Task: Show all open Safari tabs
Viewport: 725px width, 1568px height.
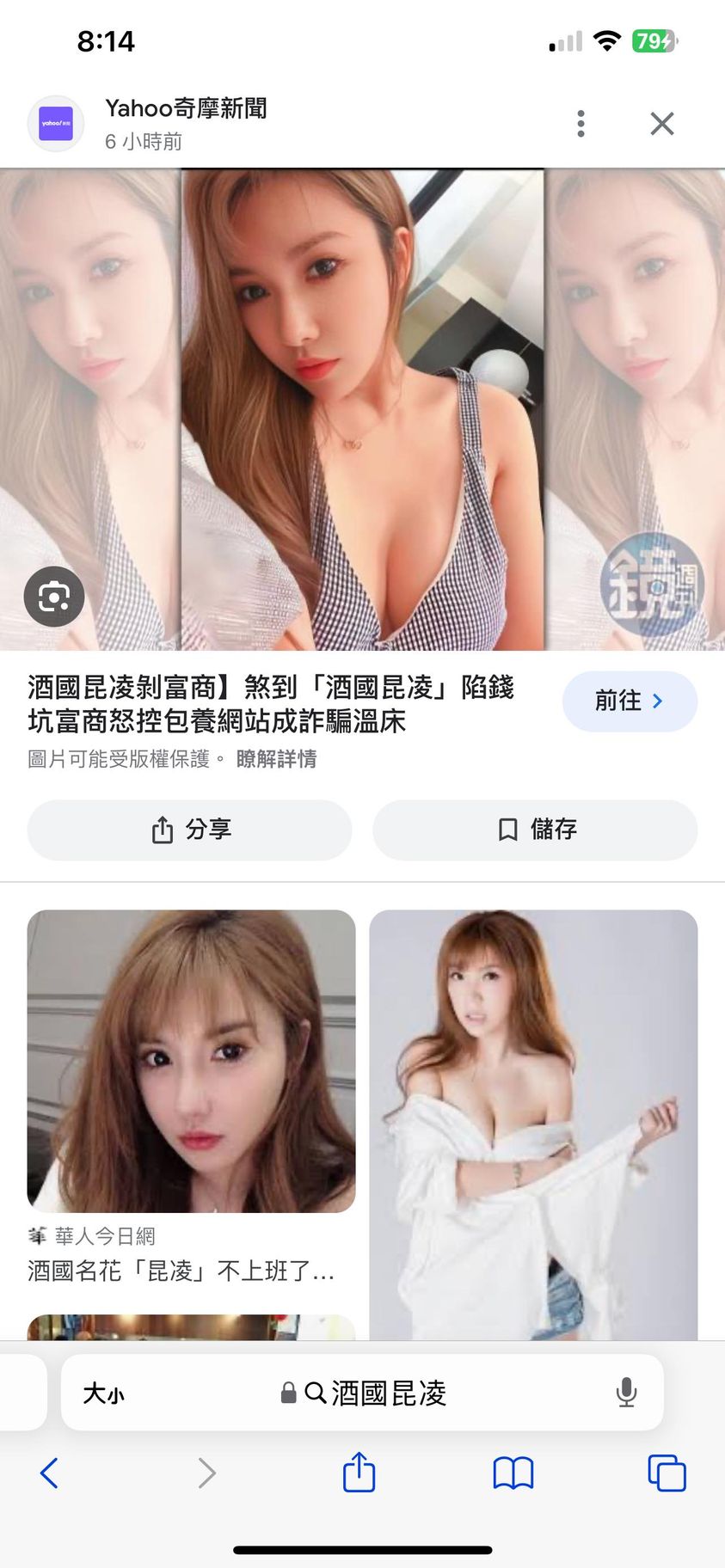Action: coord(667,1473)
